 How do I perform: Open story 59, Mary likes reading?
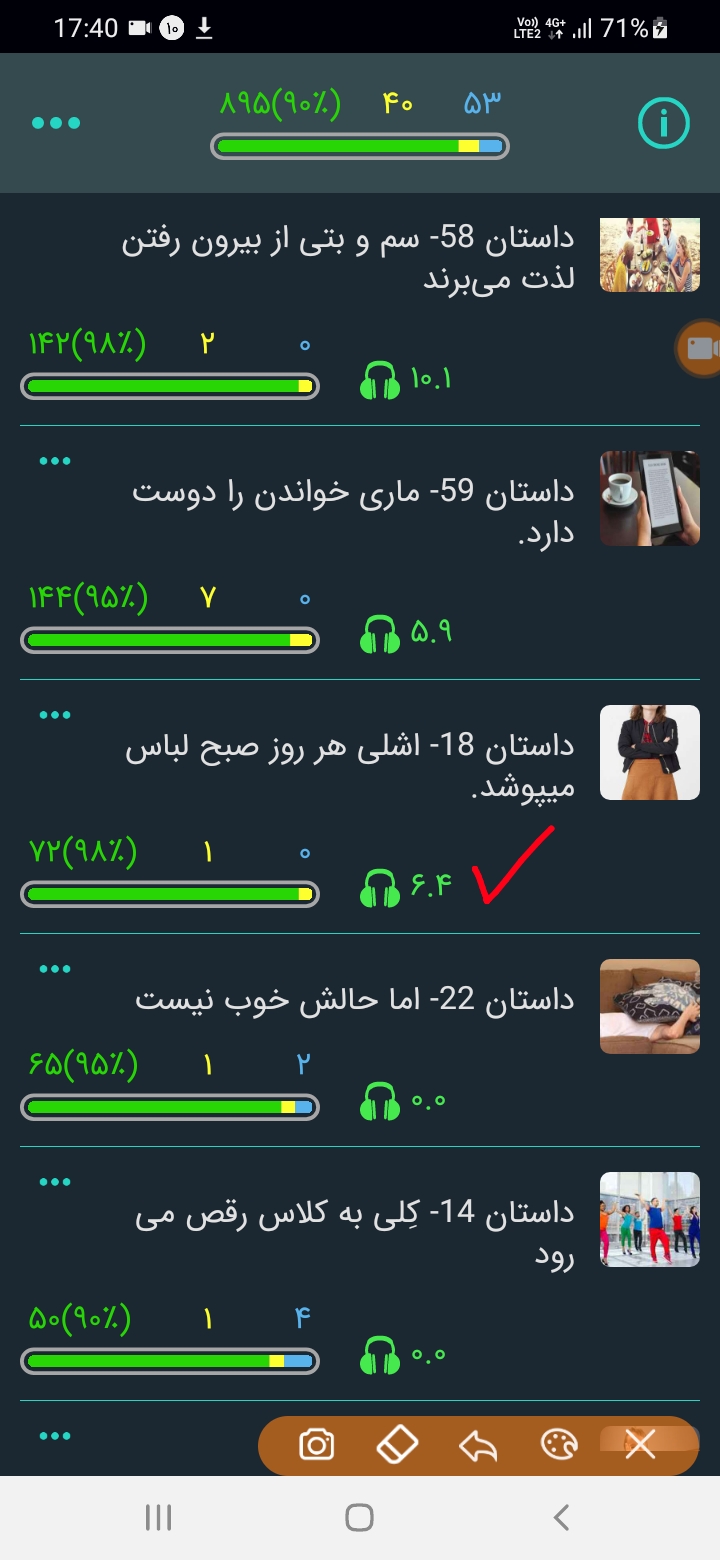coord(352,512)
